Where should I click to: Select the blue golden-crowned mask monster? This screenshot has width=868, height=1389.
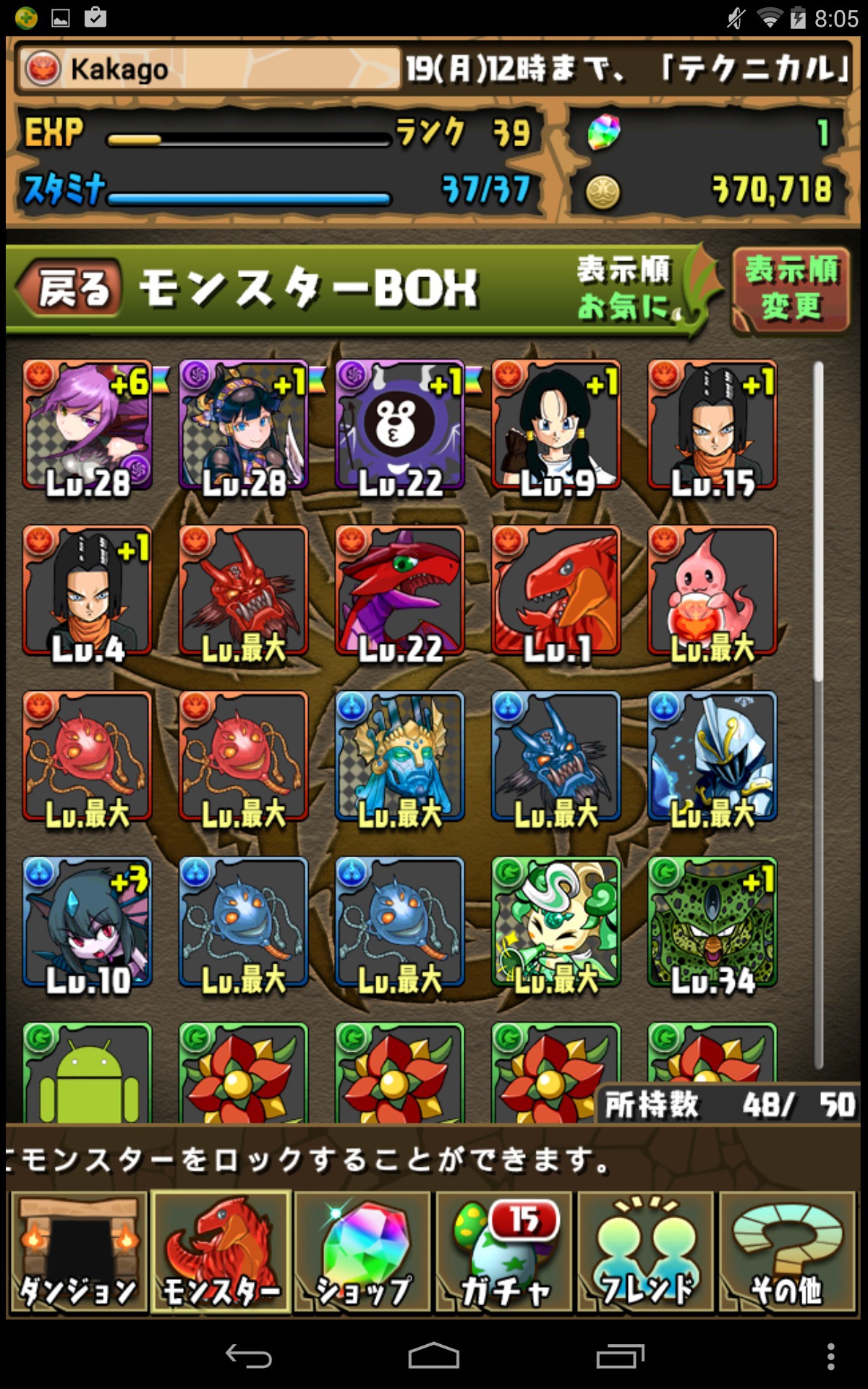(x=400, y=757)
